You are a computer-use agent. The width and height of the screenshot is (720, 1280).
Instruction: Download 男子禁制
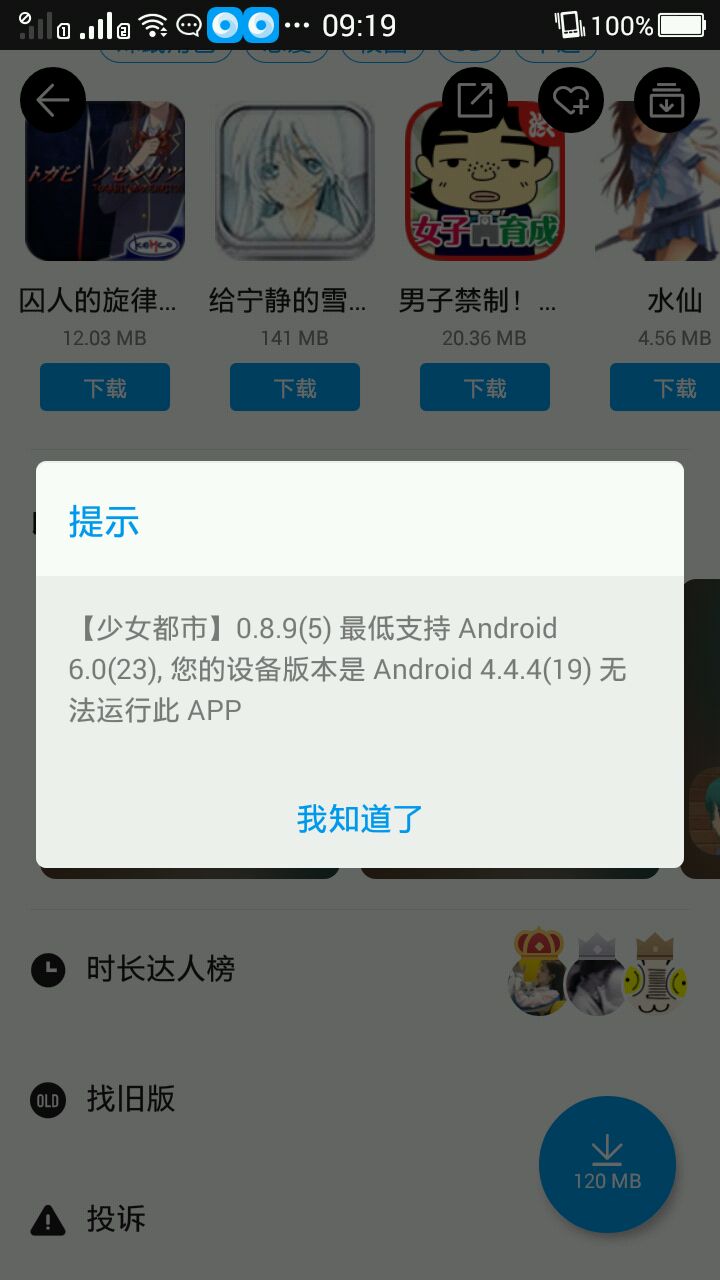(485, 387)
